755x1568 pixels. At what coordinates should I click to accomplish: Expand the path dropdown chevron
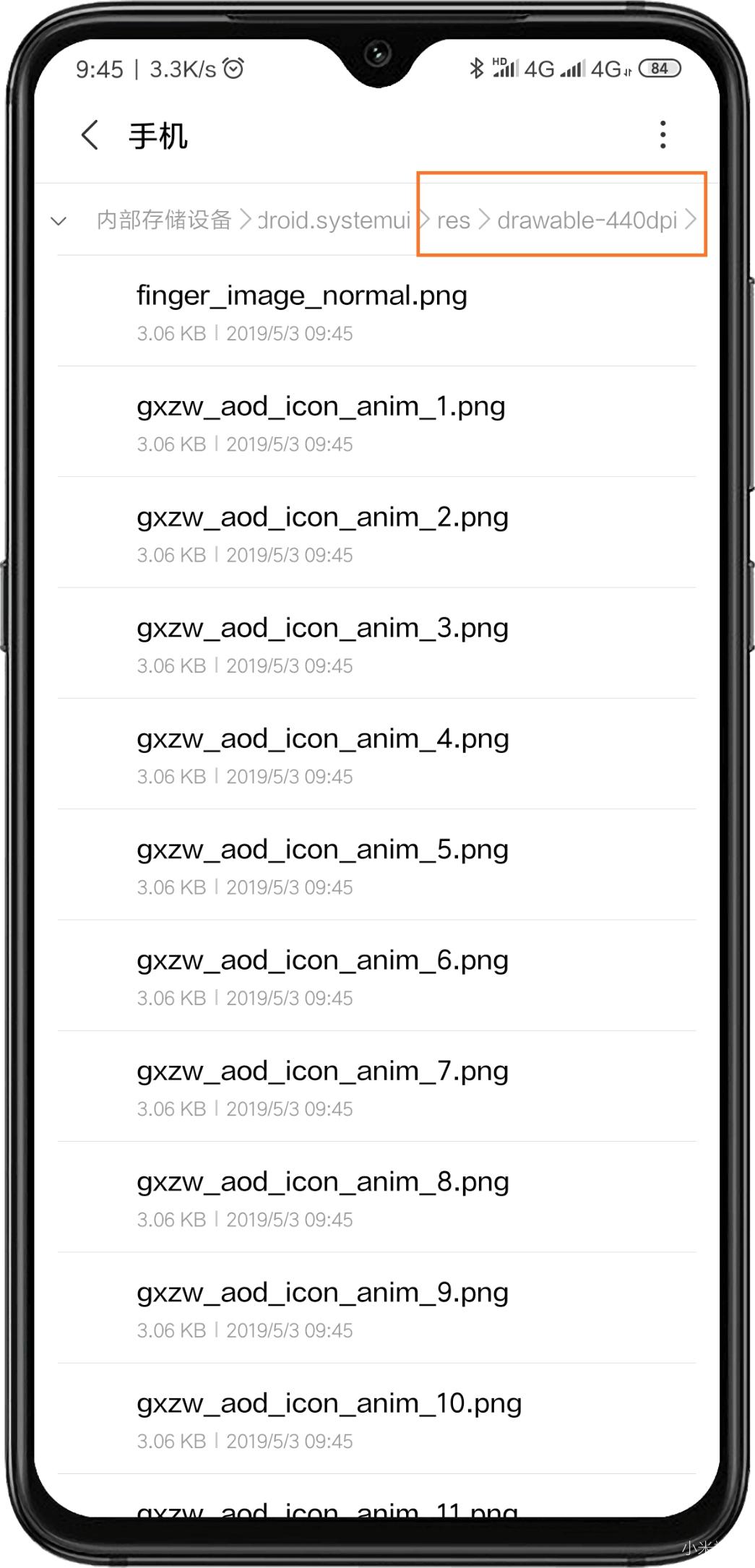59,221
